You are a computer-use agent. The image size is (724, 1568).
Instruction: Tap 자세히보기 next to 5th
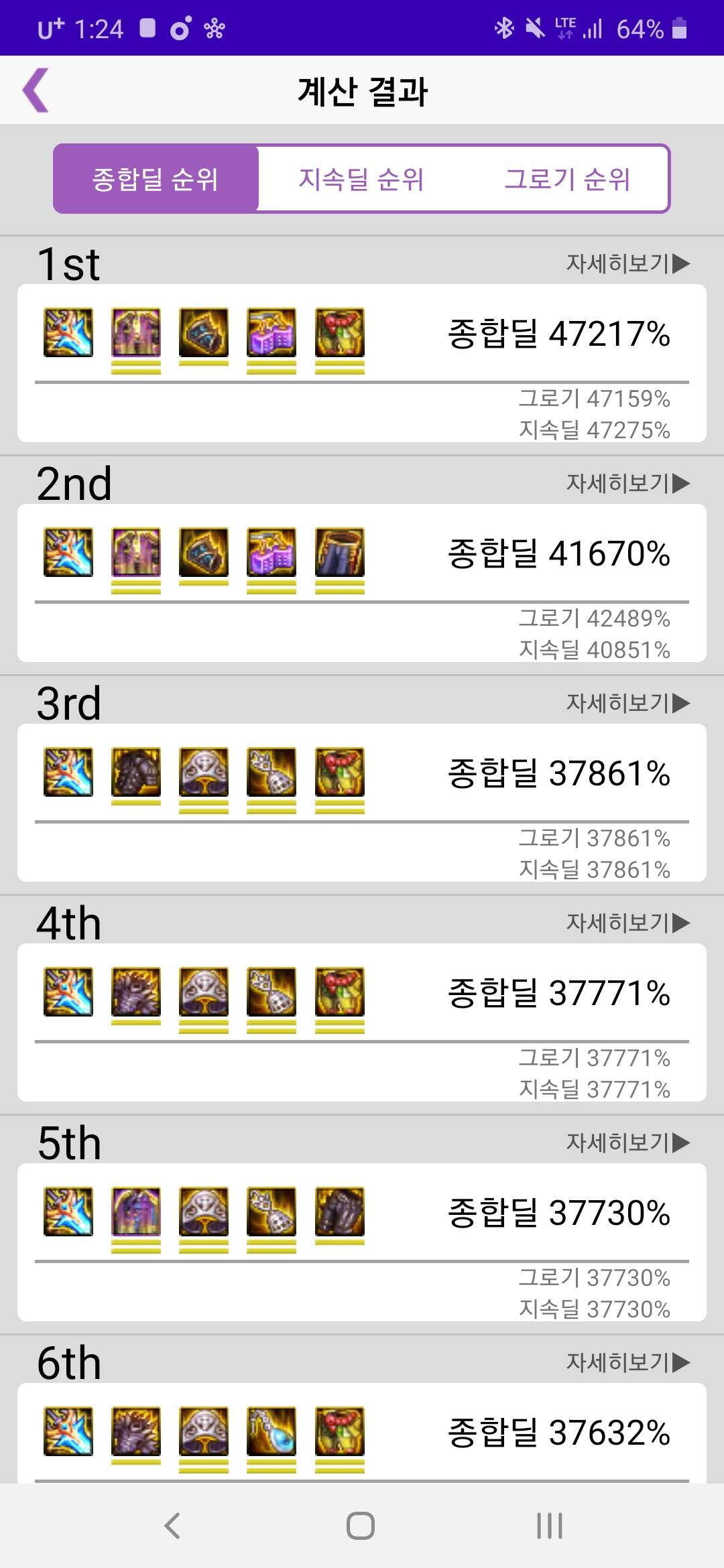[x=627, y=1142]
